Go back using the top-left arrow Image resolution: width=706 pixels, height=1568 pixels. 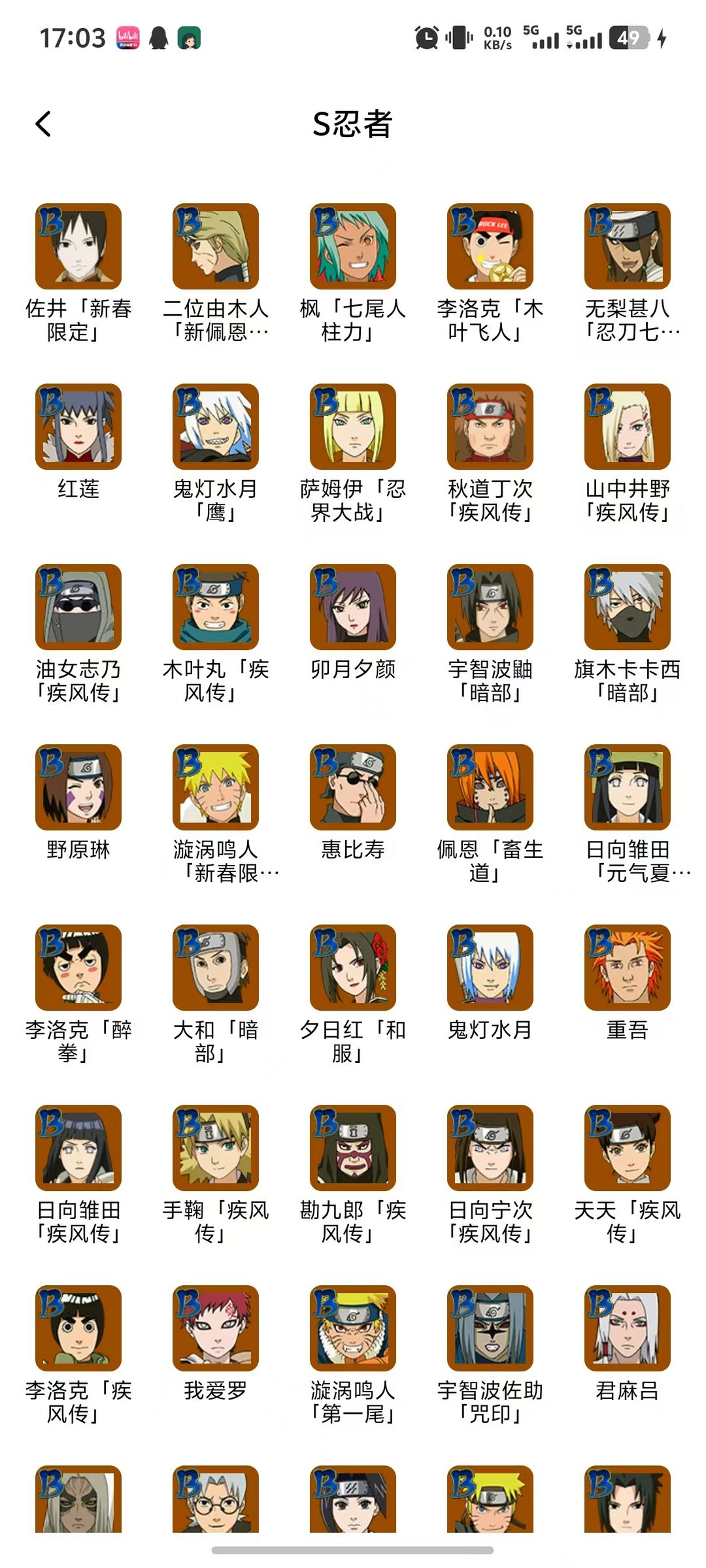[43, 123]
